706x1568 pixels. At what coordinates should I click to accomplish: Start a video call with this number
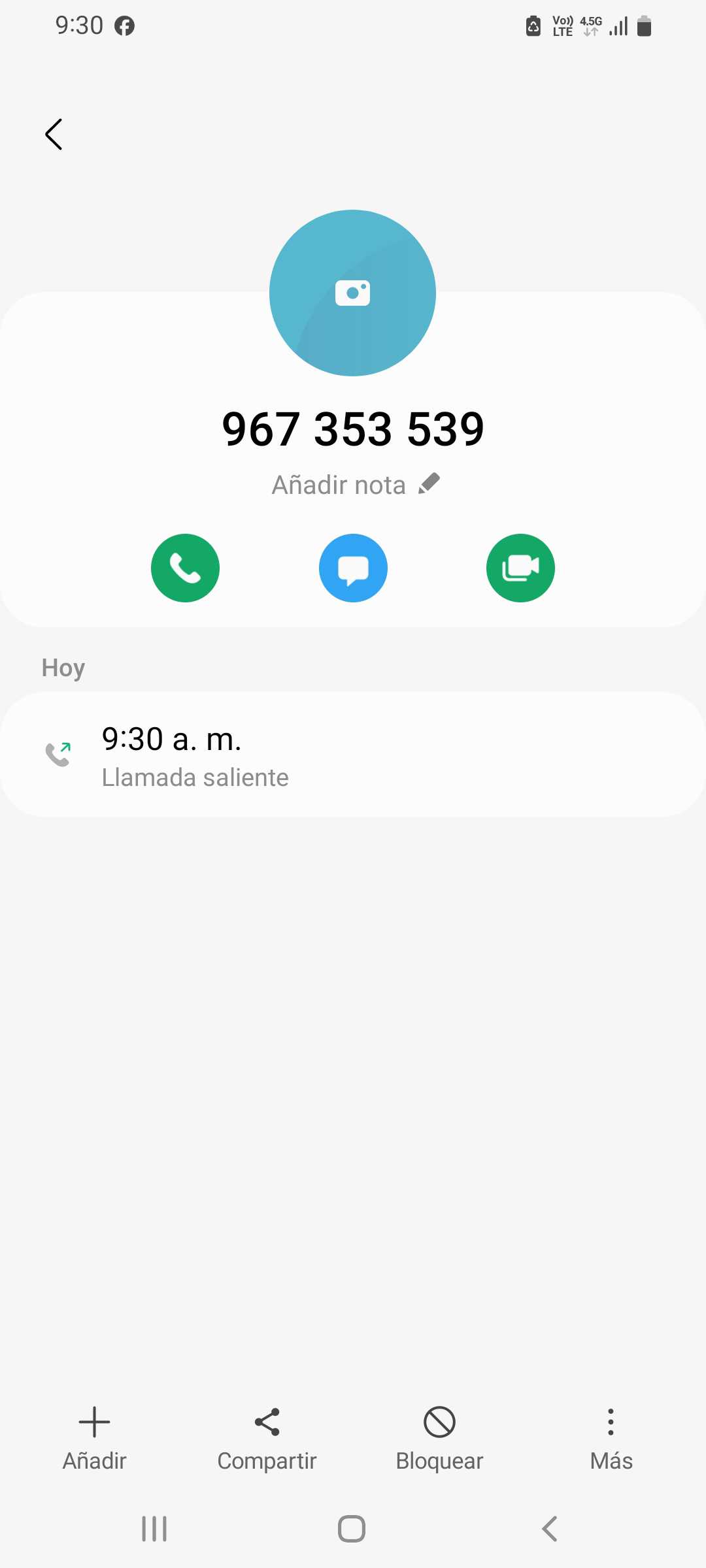[x=520, y=568]
